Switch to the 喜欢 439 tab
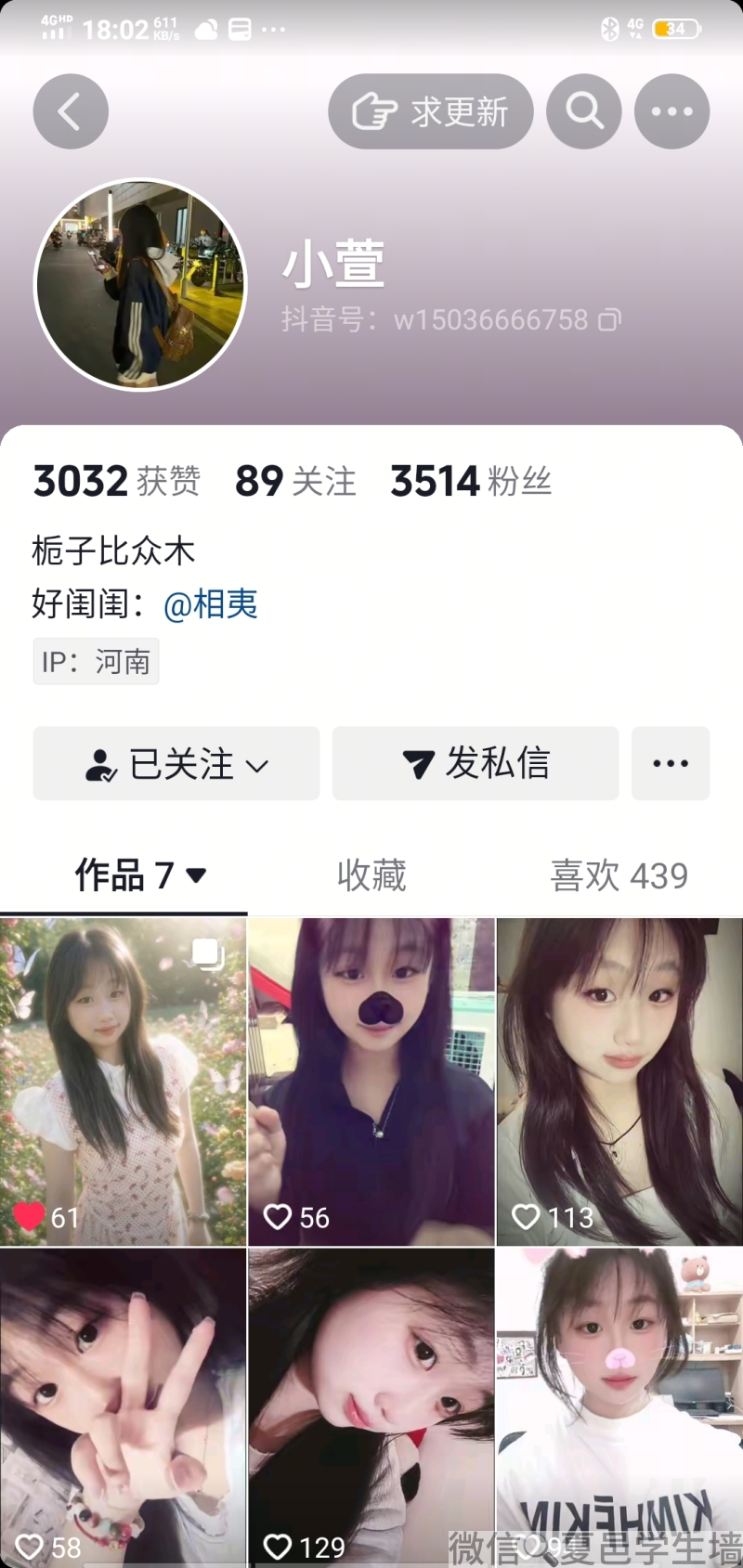 point(619,875)
